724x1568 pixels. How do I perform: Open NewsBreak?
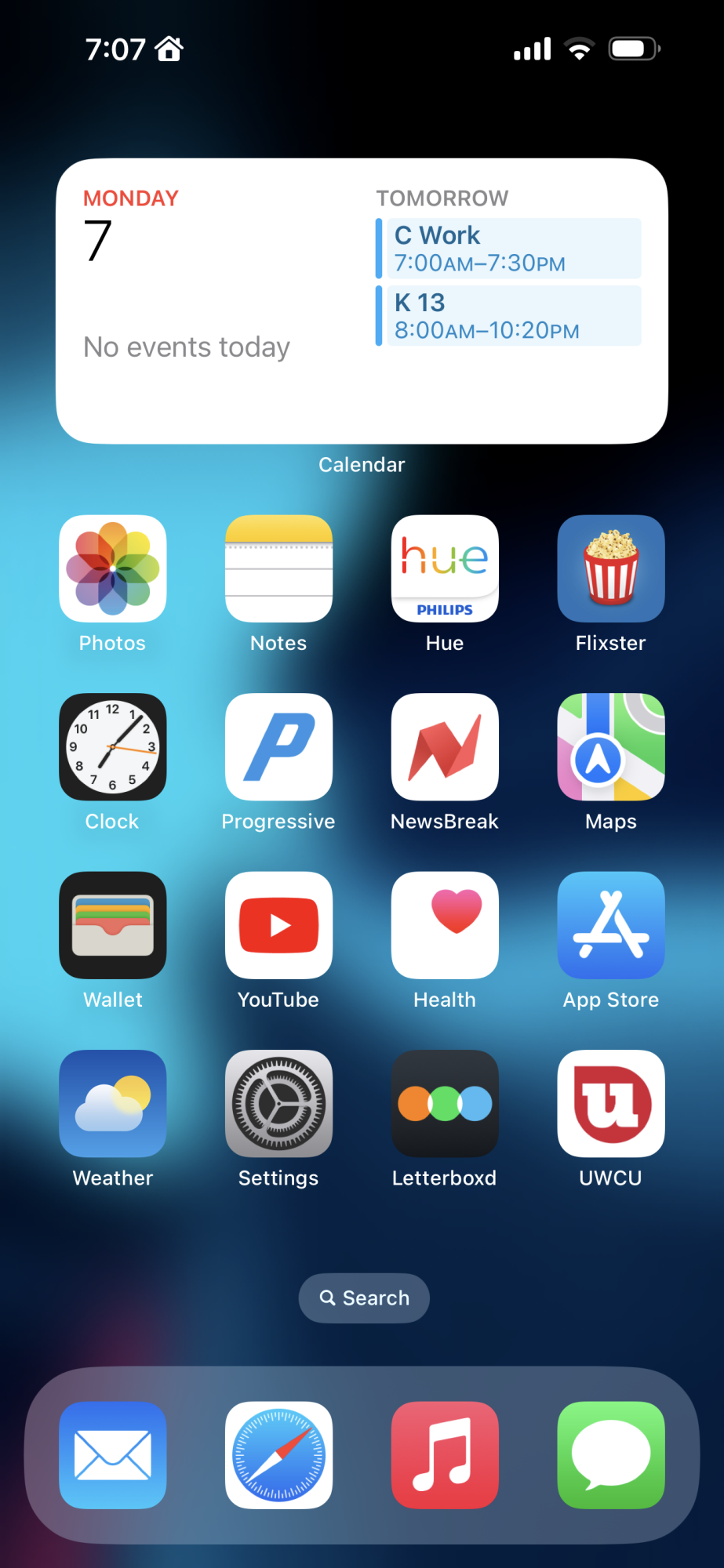445,746
